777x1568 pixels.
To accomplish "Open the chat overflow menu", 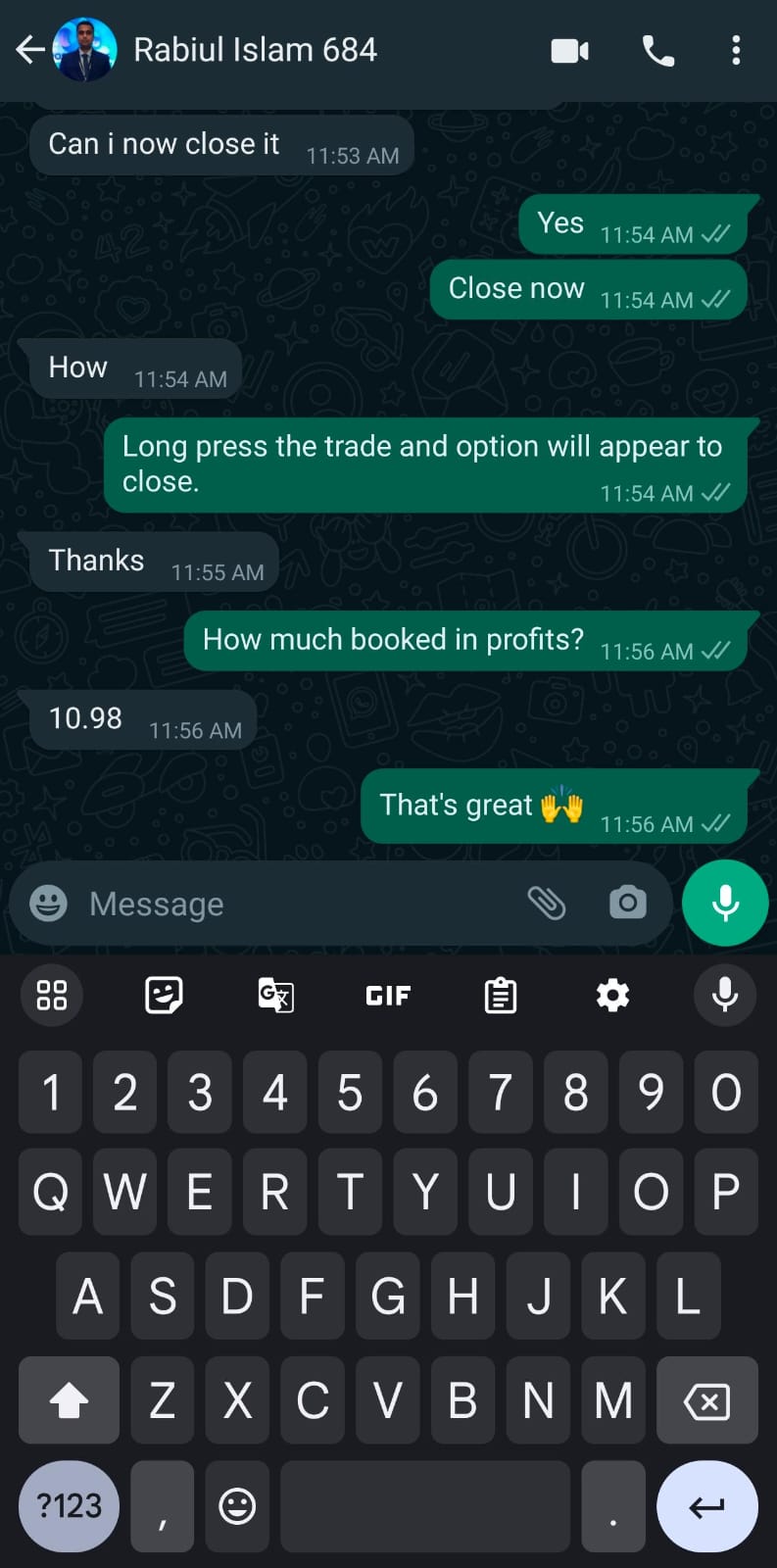I will click(x=736, y=51).
